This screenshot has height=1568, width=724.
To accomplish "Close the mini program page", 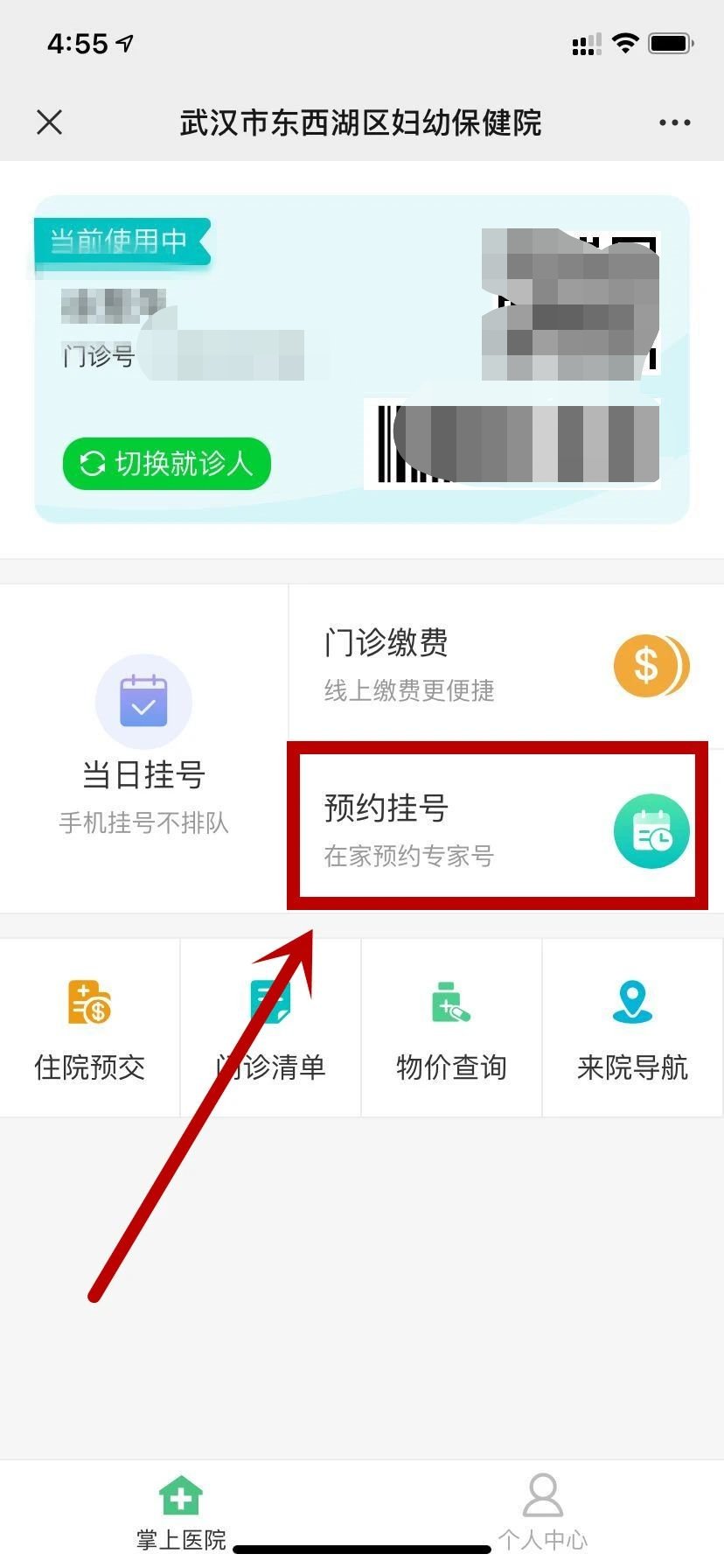I will click(x=50, y=122).
